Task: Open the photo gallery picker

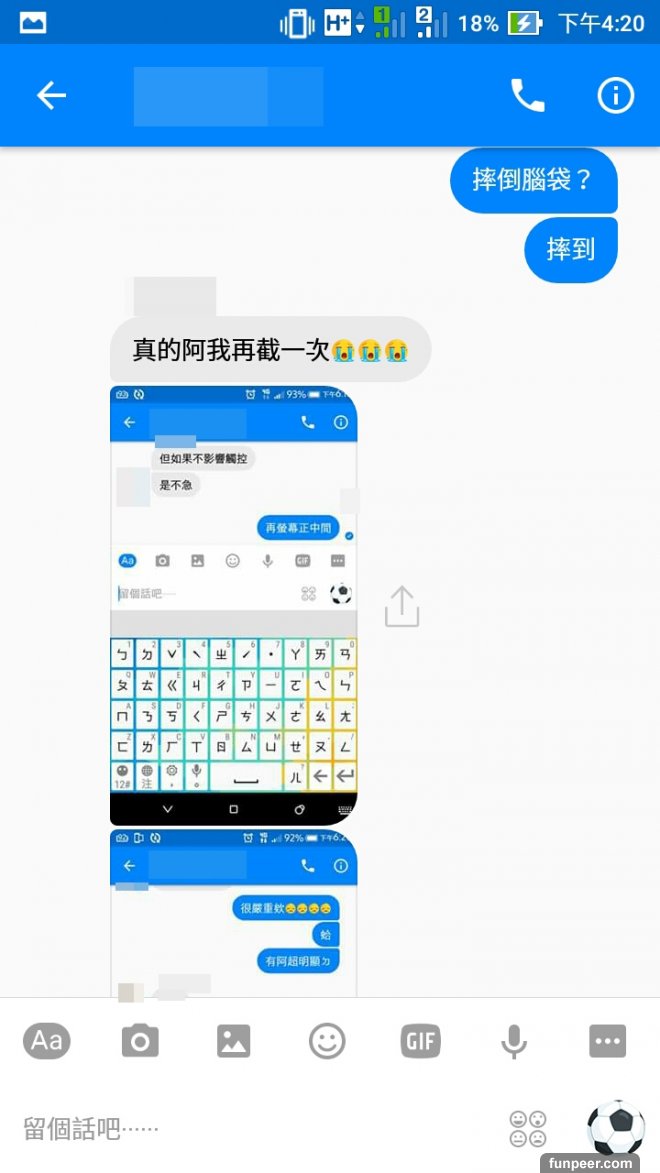Action: [233, 1041]
